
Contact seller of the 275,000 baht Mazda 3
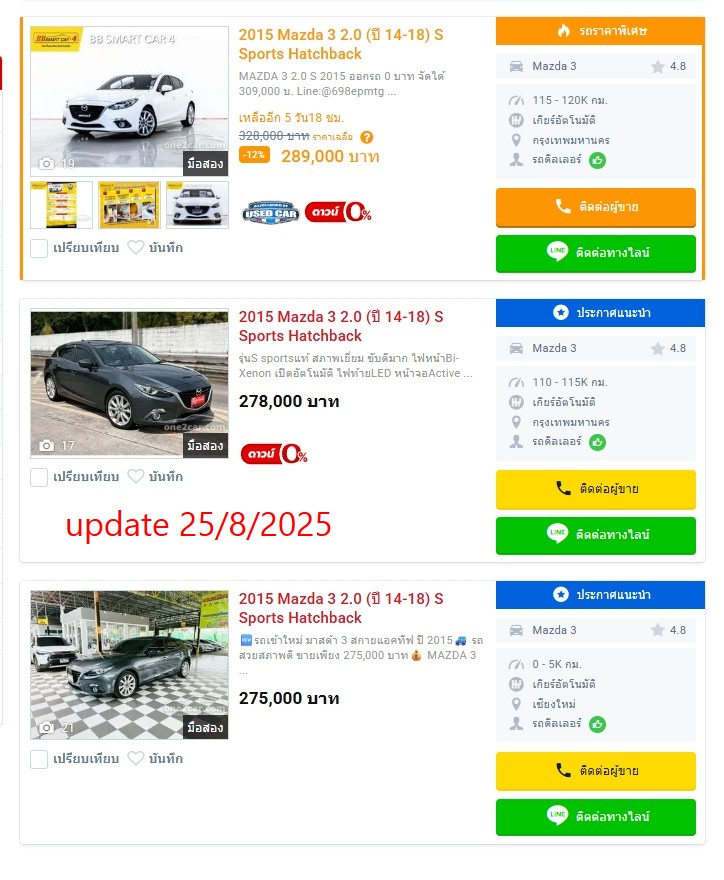tap(595, 771)
